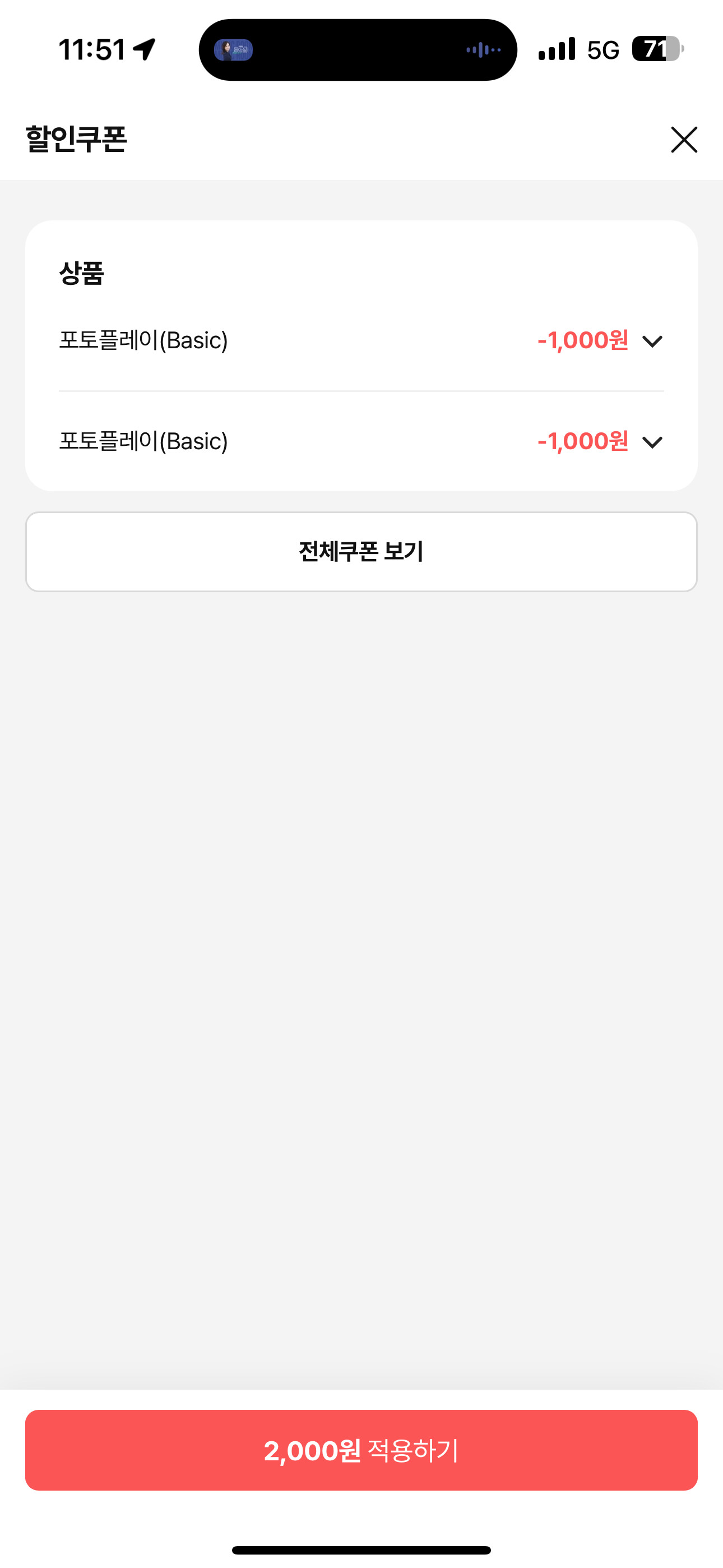Open 전체쿠폰 보기
The image size is (723, 1568).
pos(361,551)
